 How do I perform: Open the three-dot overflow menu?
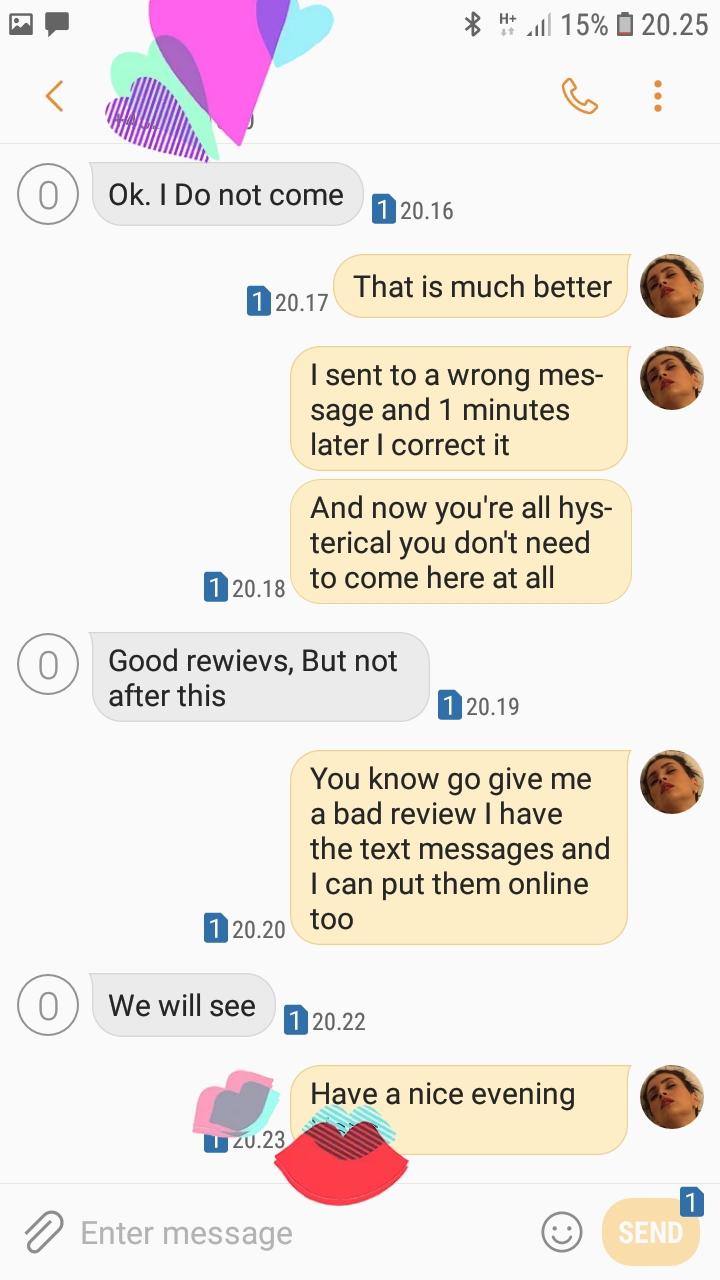tap(657, 96)
